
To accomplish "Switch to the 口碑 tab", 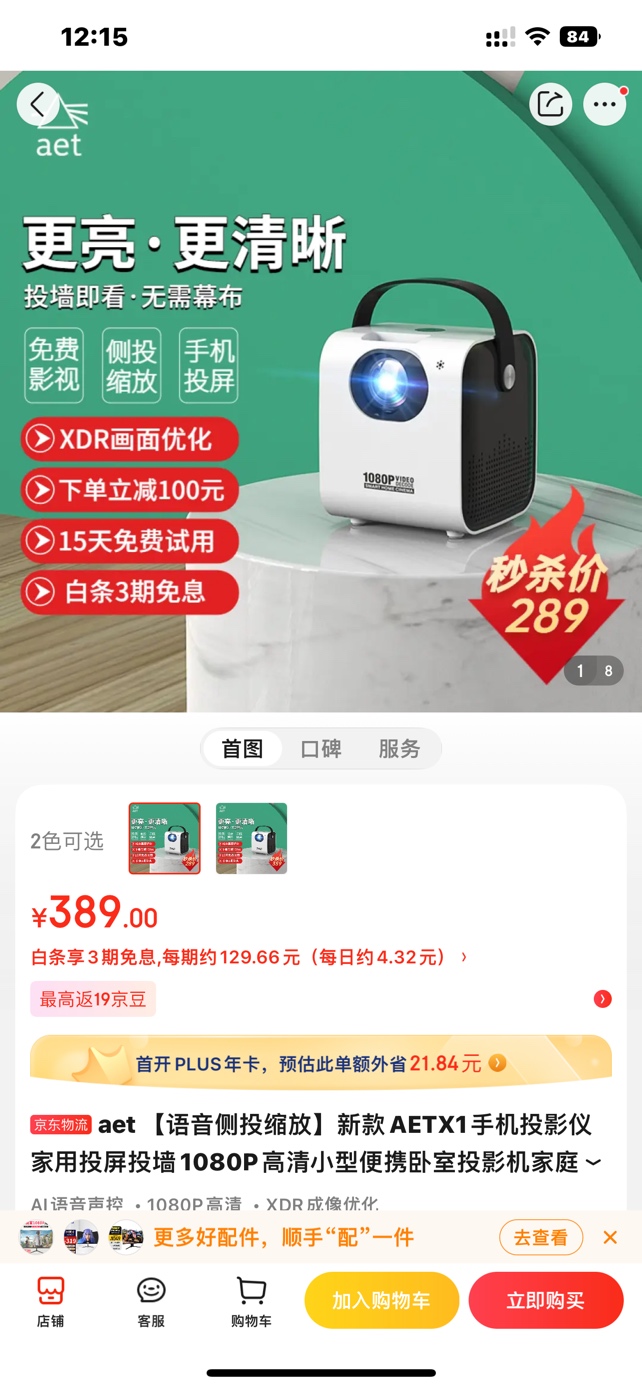I will [x=321, y=749].
